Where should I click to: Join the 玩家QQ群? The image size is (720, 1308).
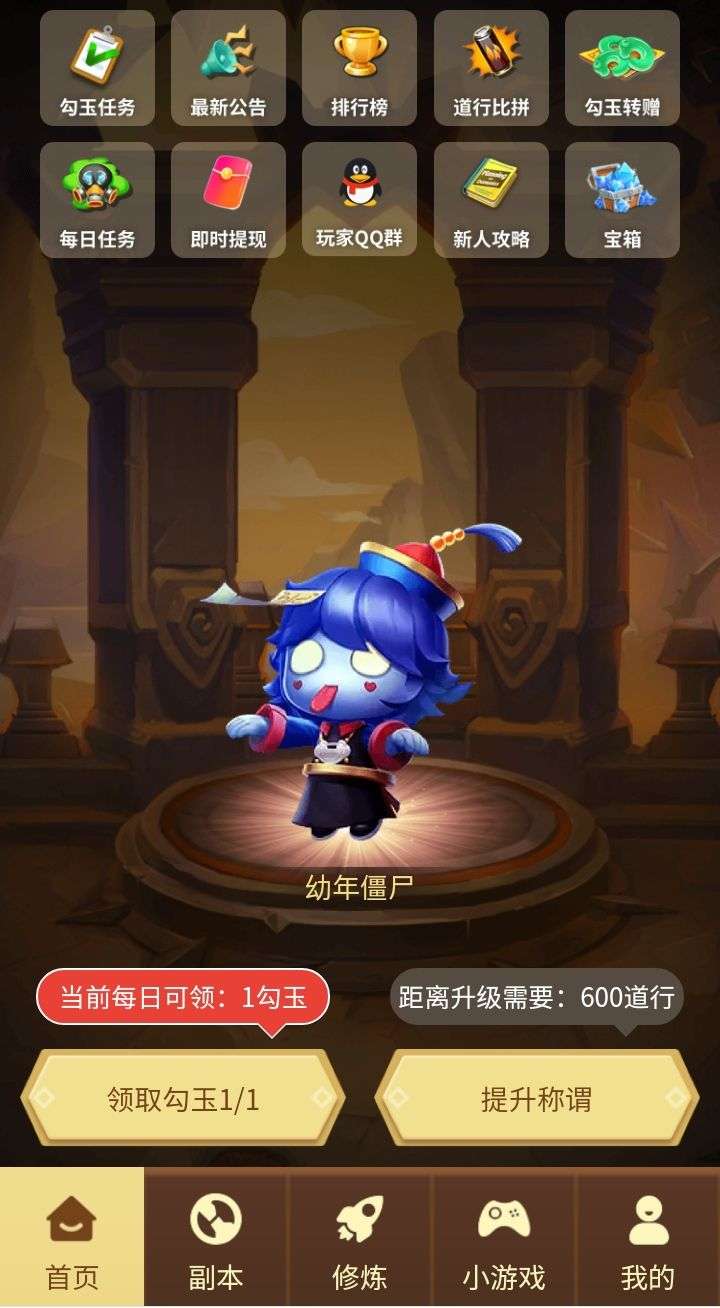(359, 200)
